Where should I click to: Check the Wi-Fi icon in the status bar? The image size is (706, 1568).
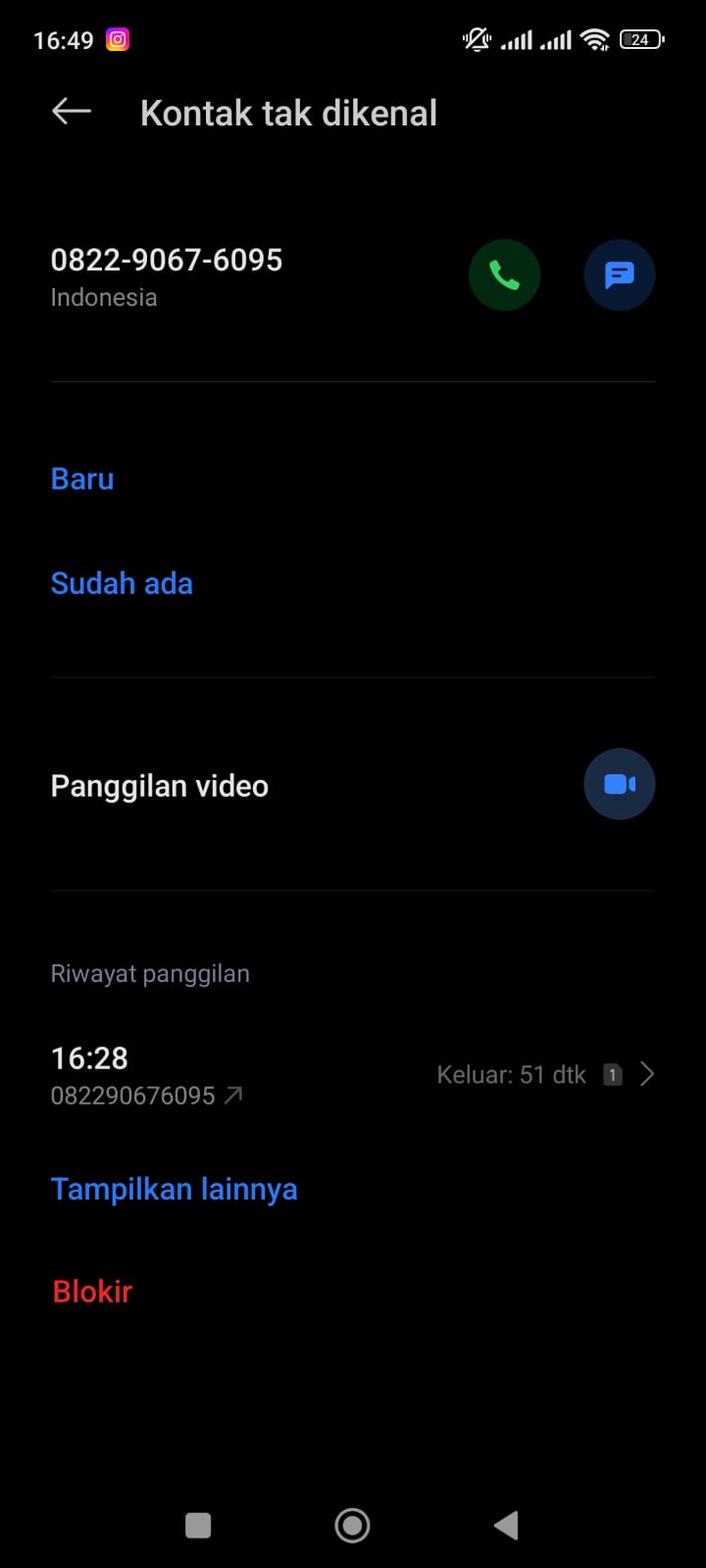[x=594, y=39]
